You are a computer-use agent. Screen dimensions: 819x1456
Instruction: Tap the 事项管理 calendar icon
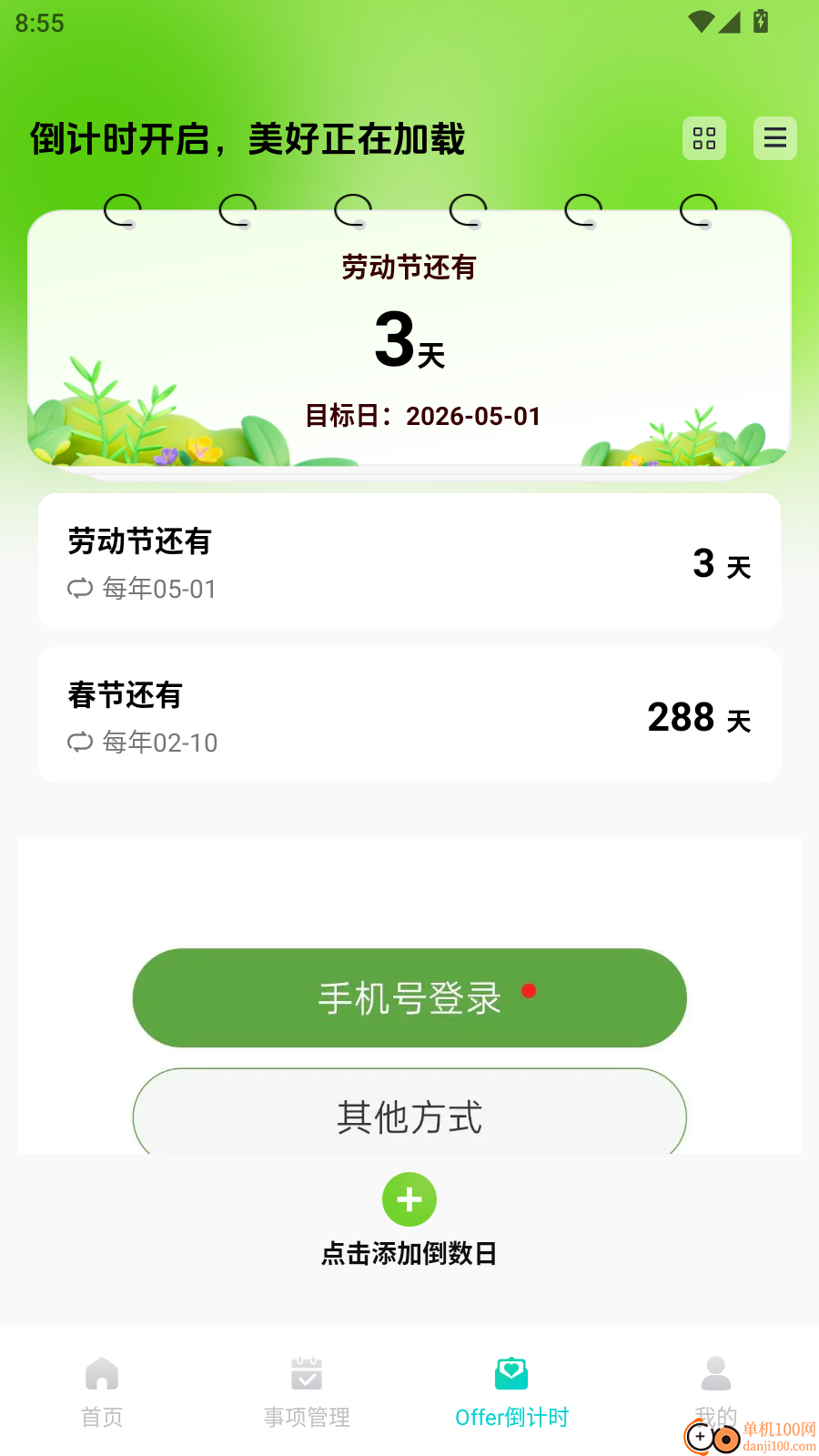click(306, 1373)
